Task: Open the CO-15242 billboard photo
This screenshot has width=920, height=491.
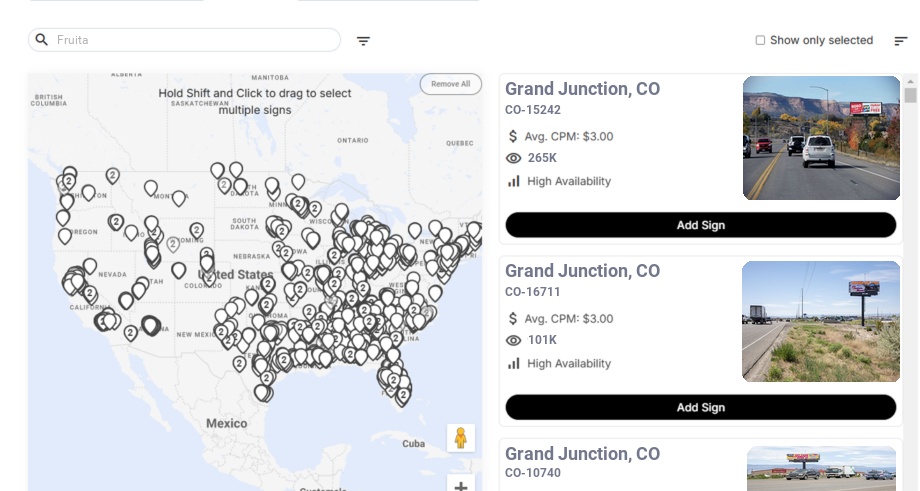Action: [821, 138]
